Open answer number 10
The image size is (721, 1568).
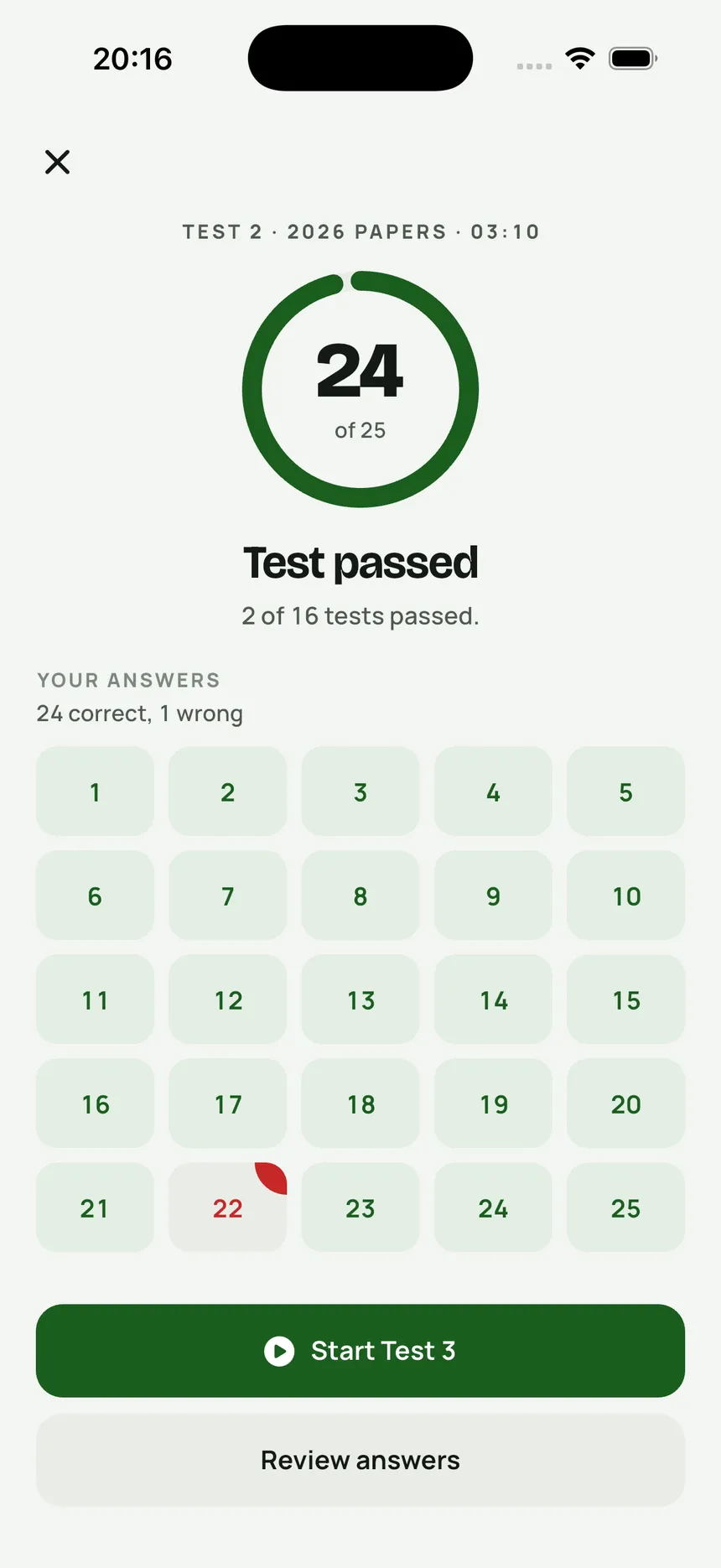click(626, 896)
